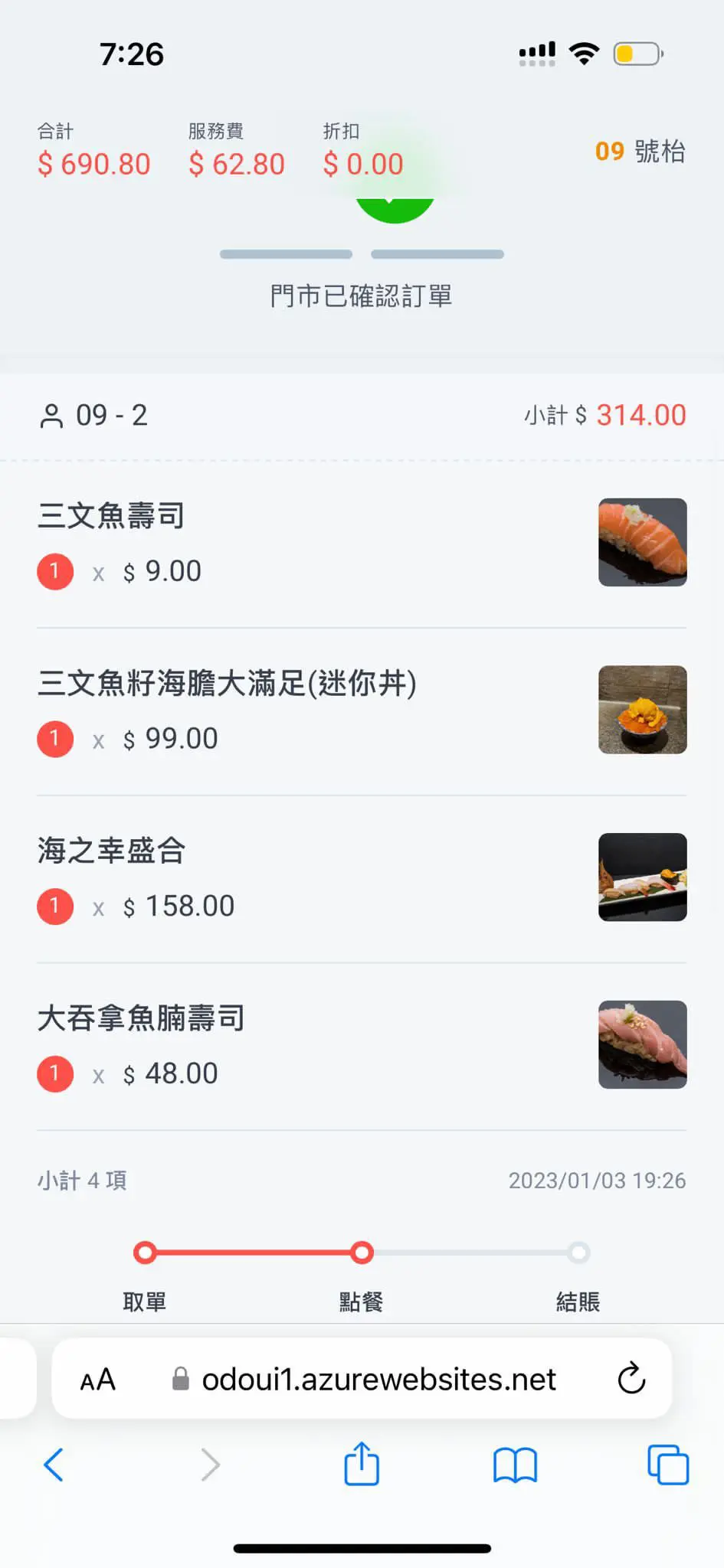
Task: View the 三文魚壽司 photo
Action: click(642, 542)
